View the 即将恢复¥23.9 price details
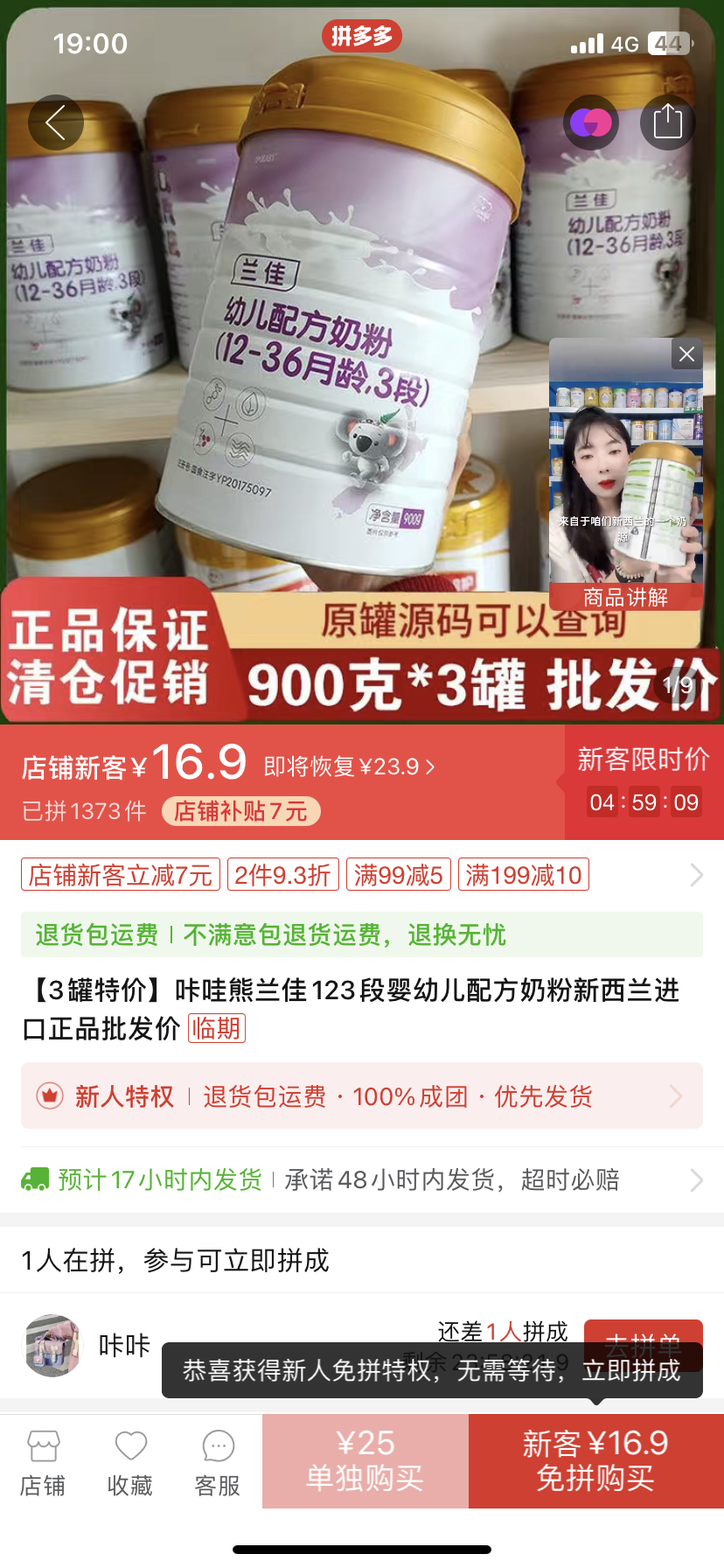The image size is (724, 1568). click(x=349, y=766)
